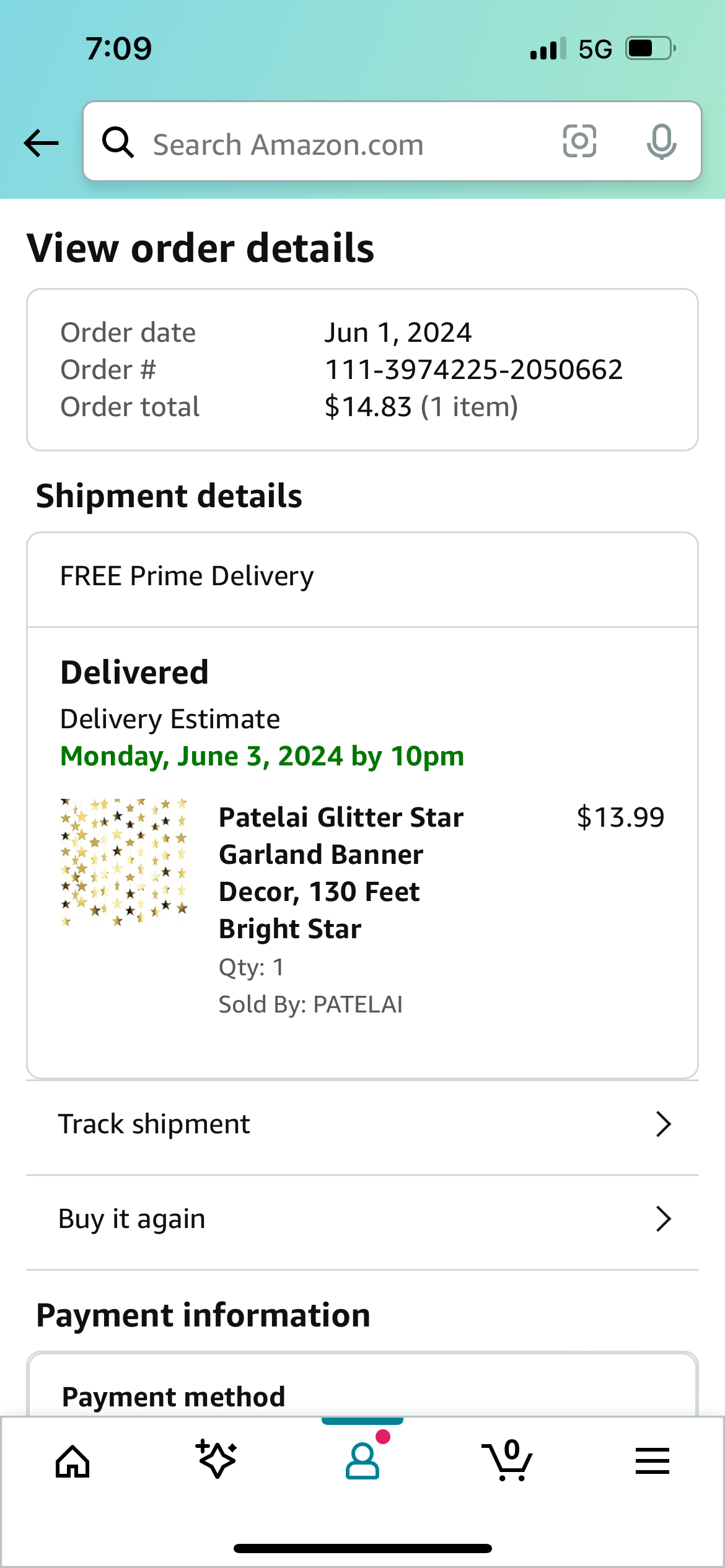The image size is (725, 1568).
Task: Open the account profile tab
Action: click(362, 1461)
